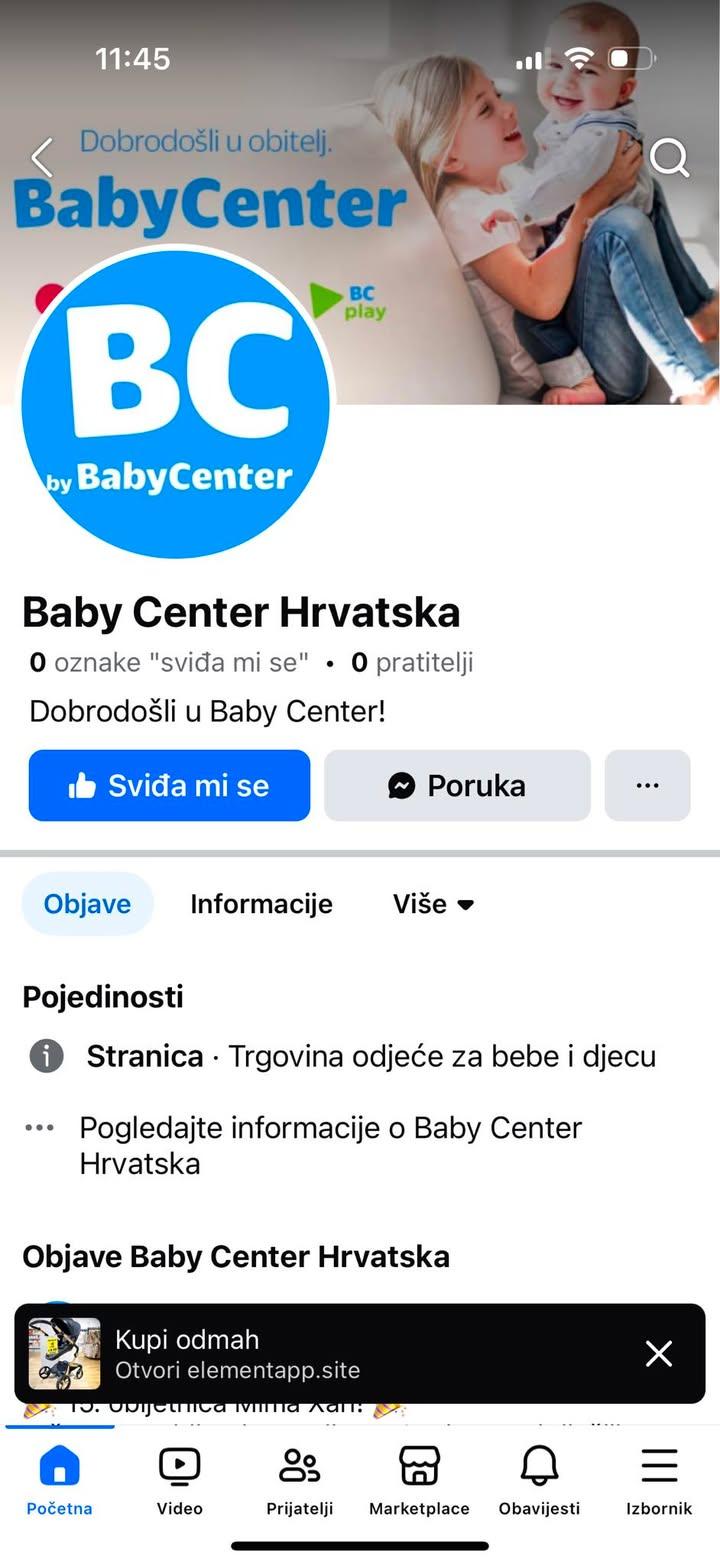This screenshot has width=720, height=1565.
Task: Switch to the Informacije tab
Action: (261, 904)
